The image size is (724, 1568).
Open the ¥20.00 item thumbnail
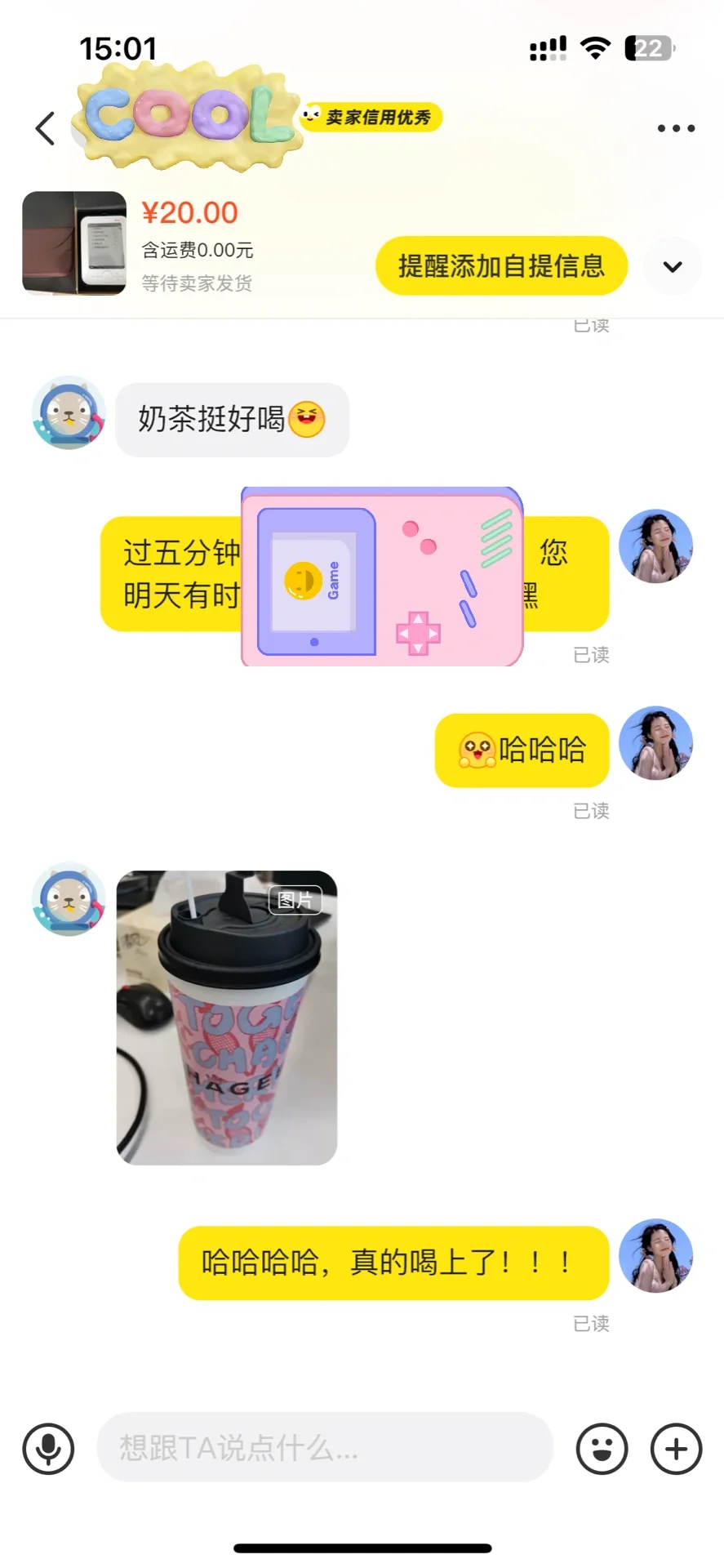click(x=74, y=243)
